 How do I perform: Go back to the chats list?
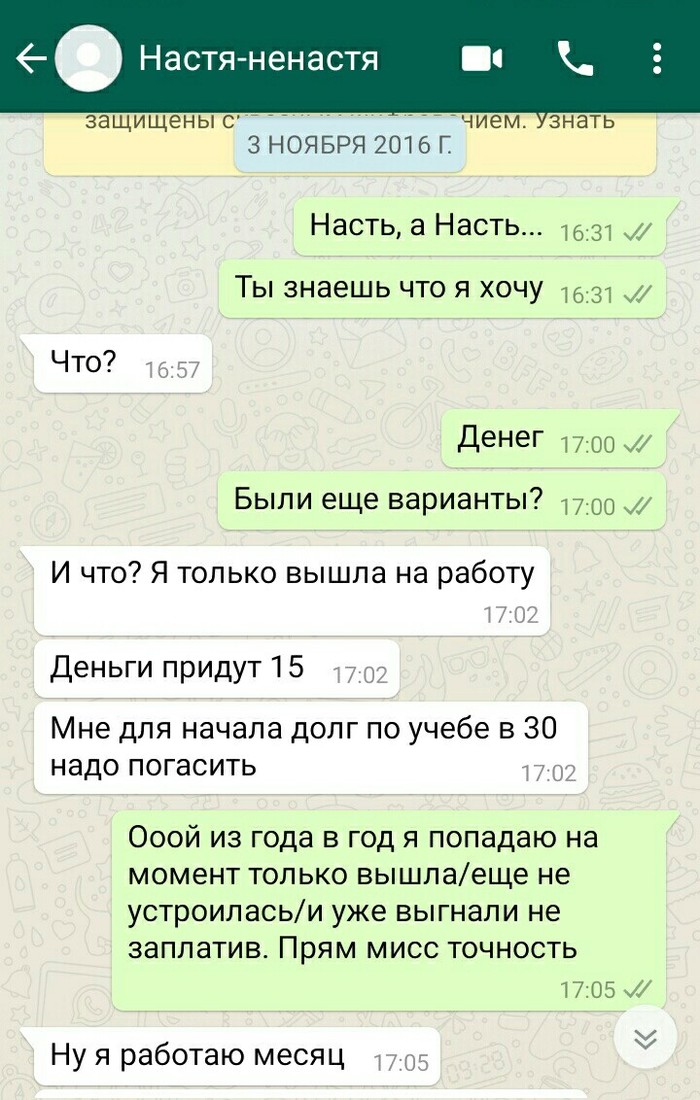[x=30, y=59]
